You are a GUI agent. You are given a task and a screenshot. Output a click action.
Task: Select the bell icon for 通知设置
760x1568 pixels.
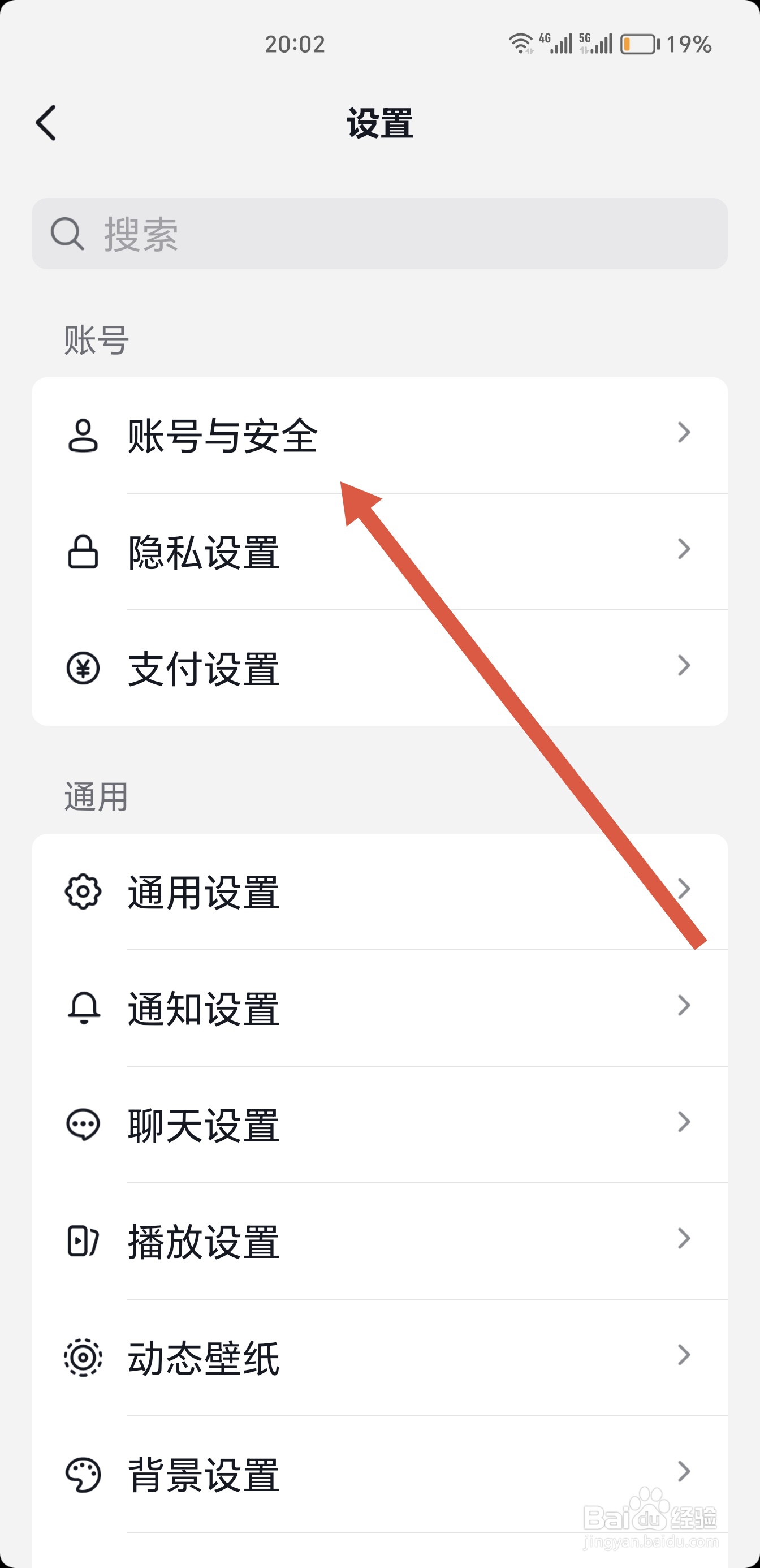[84, 1008]
